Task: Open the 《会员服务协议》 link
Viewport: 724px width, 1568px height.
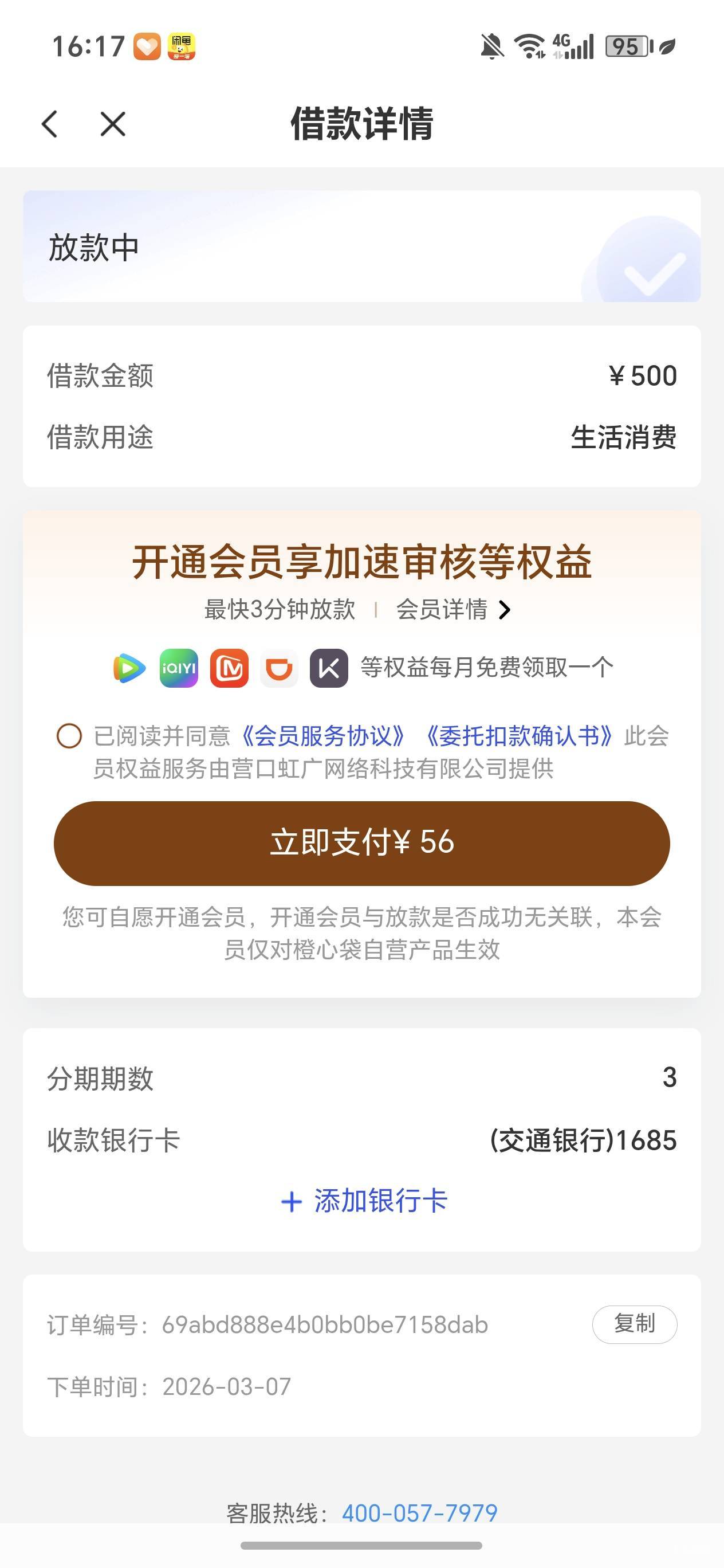Action: coord(322,736)
